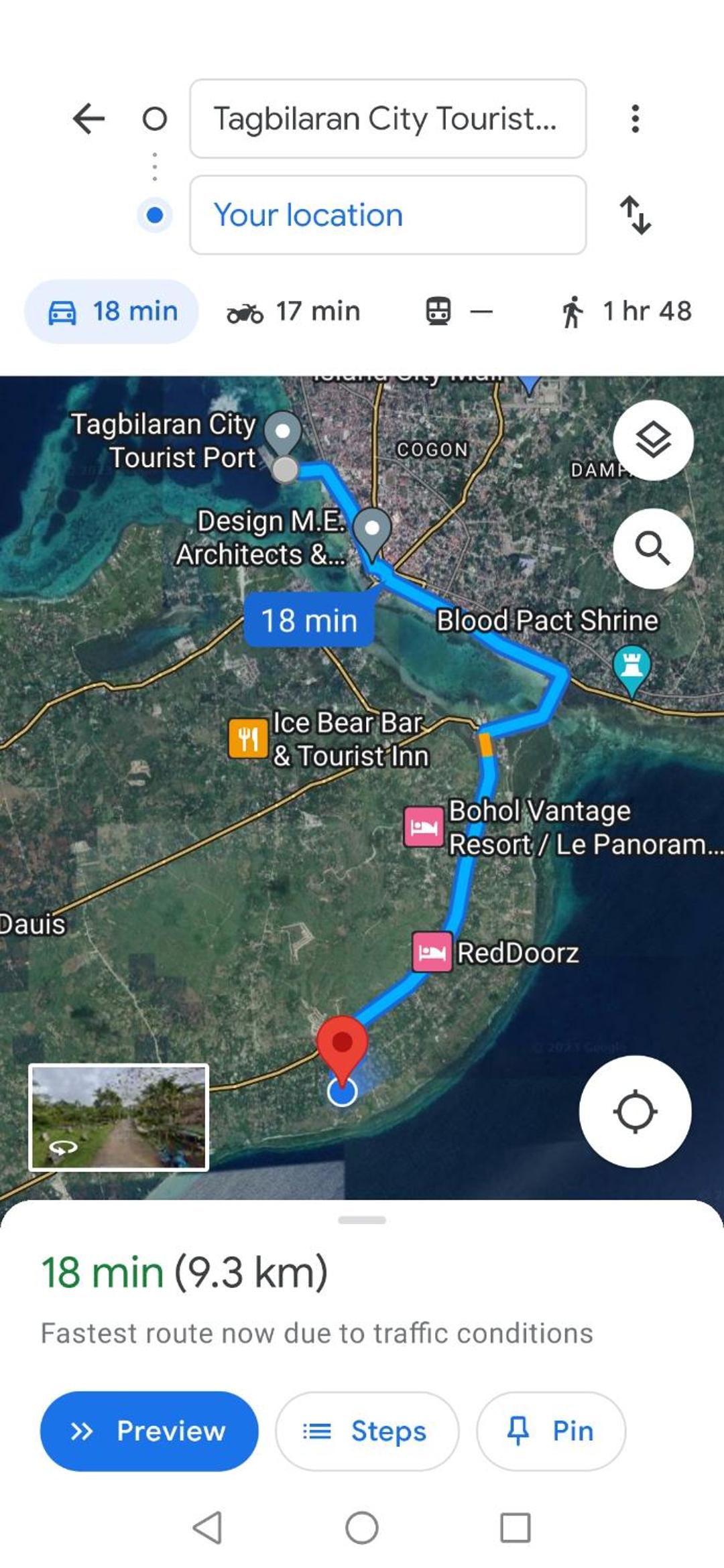Search along the route
Image resolution: width=724 pixels, height=1568 pixels.
[653, 549]
